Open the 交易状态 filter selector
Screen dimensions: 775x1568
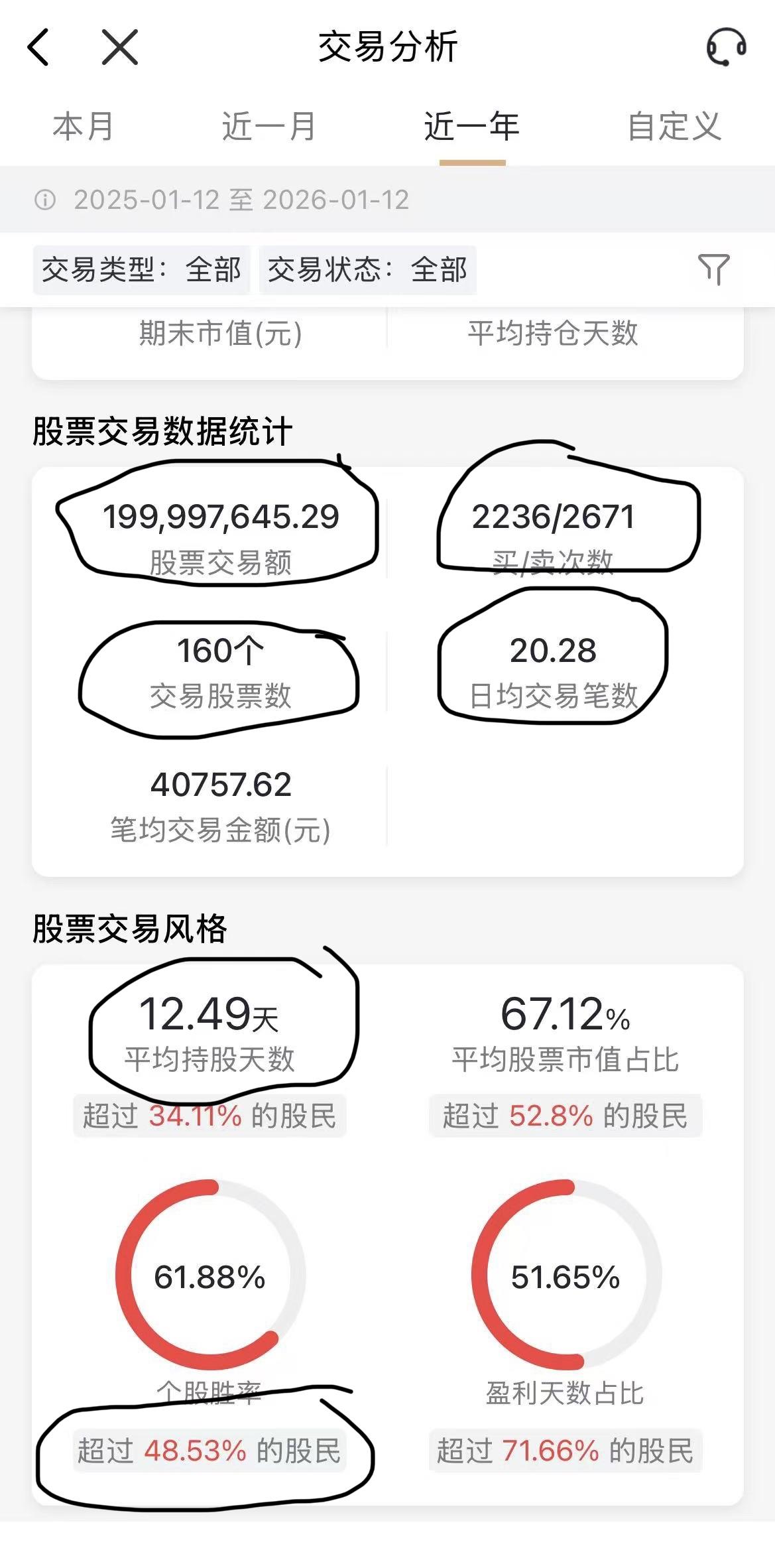click(367, 270)
